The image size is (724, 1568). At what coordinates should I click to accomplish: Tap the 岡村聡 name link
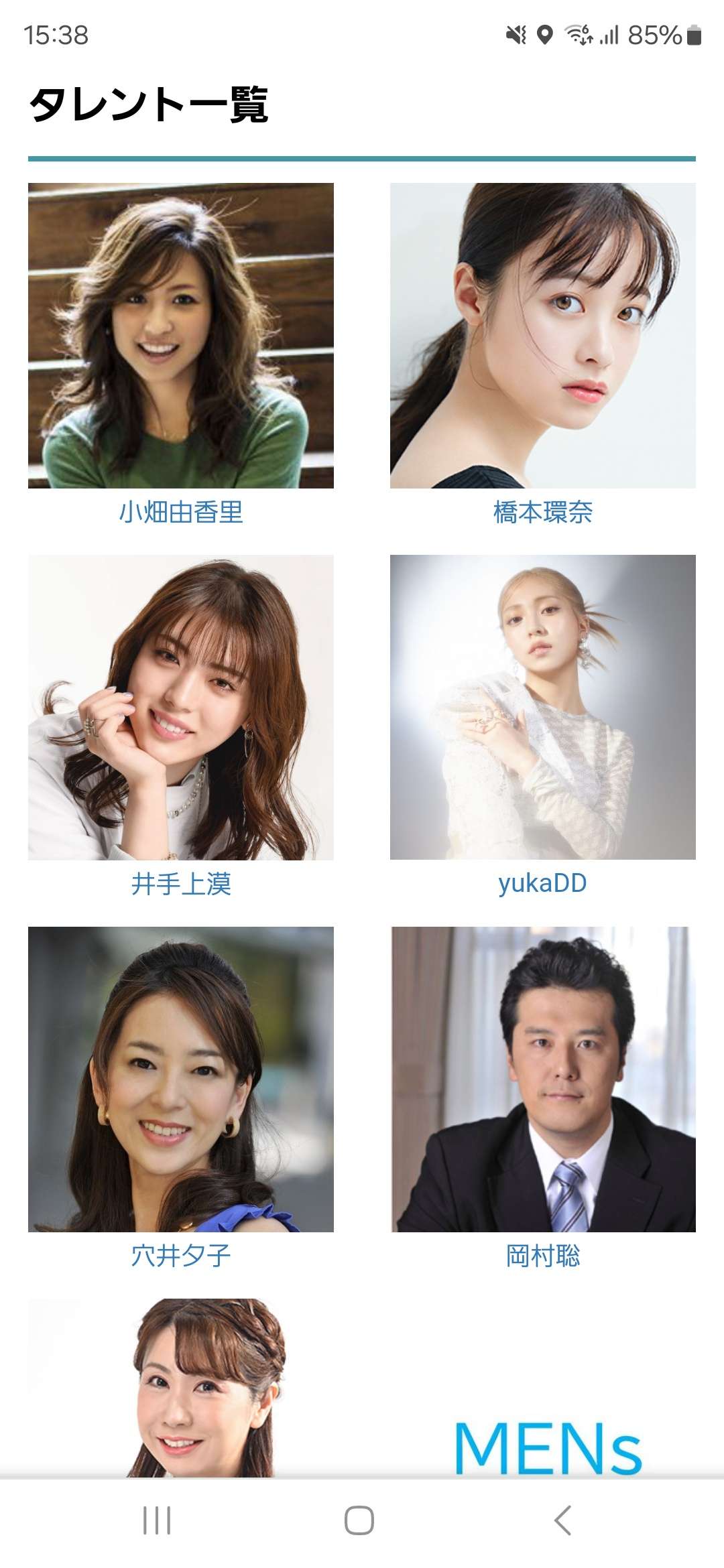(542, 1256)
